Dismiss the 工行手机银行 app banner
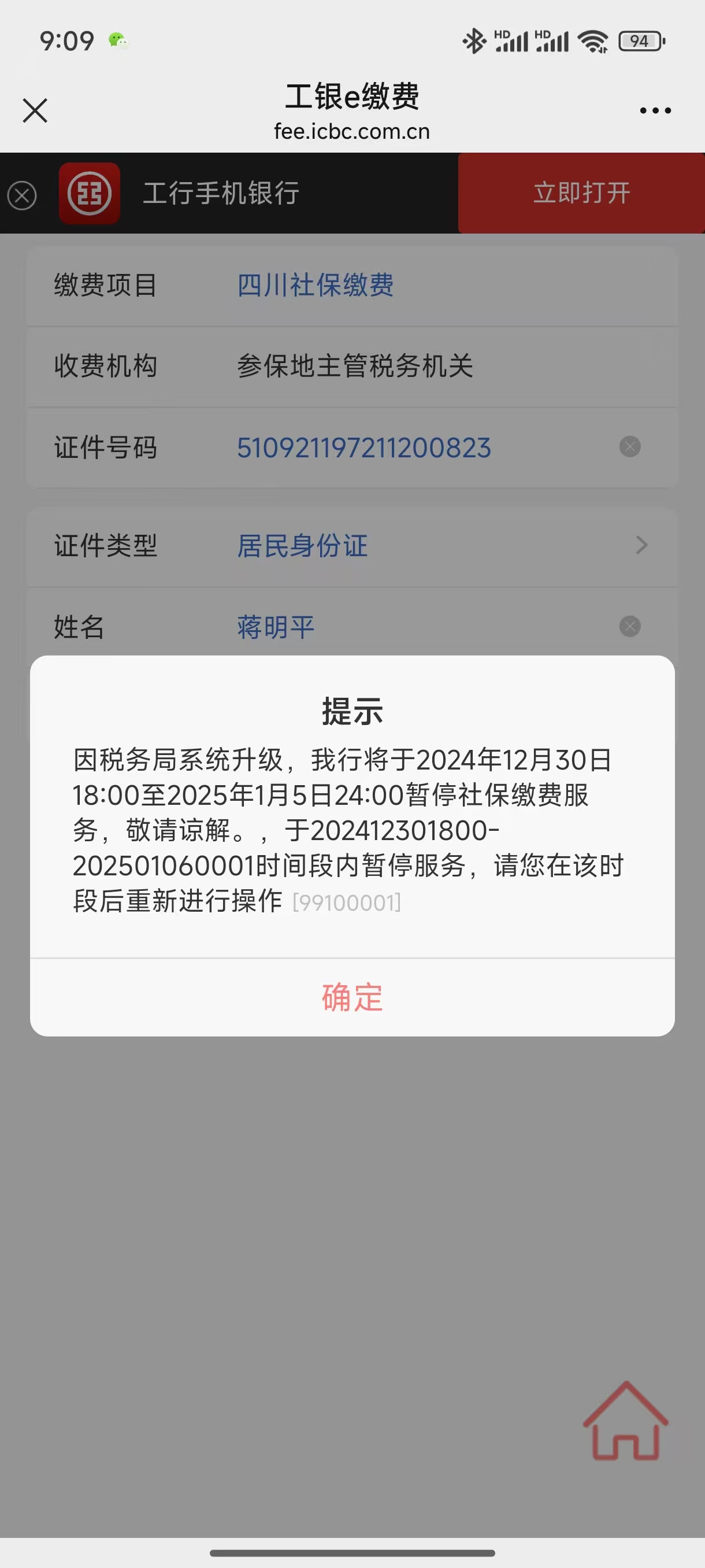 (22, 196)
